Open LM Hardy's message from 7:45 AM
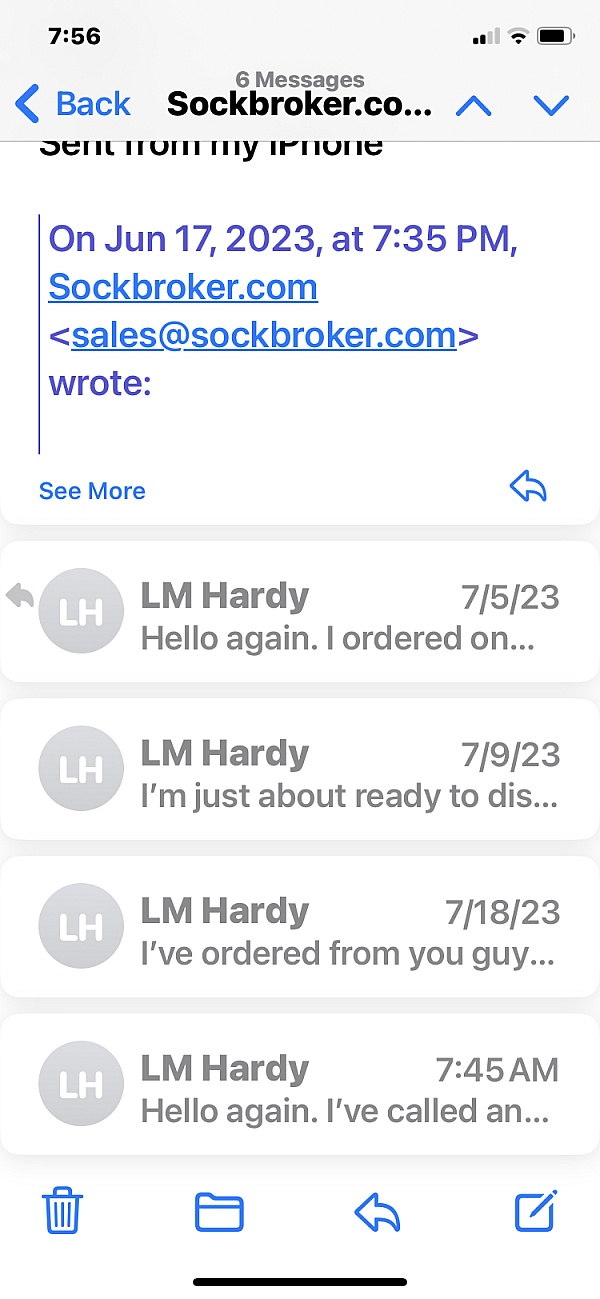600x1299 pixels. click(300, 1085)
